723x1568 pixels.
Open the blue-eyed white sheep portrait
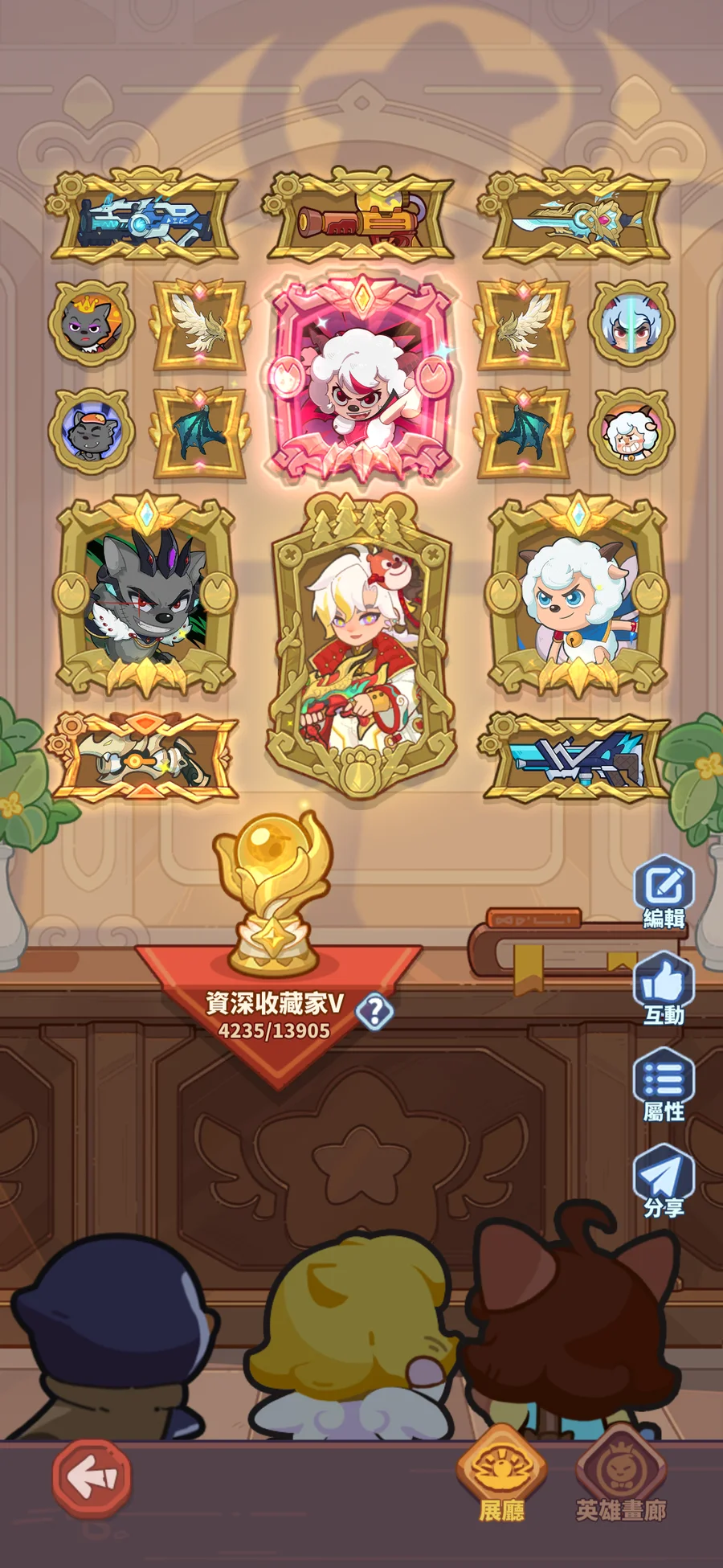[577, 596]
